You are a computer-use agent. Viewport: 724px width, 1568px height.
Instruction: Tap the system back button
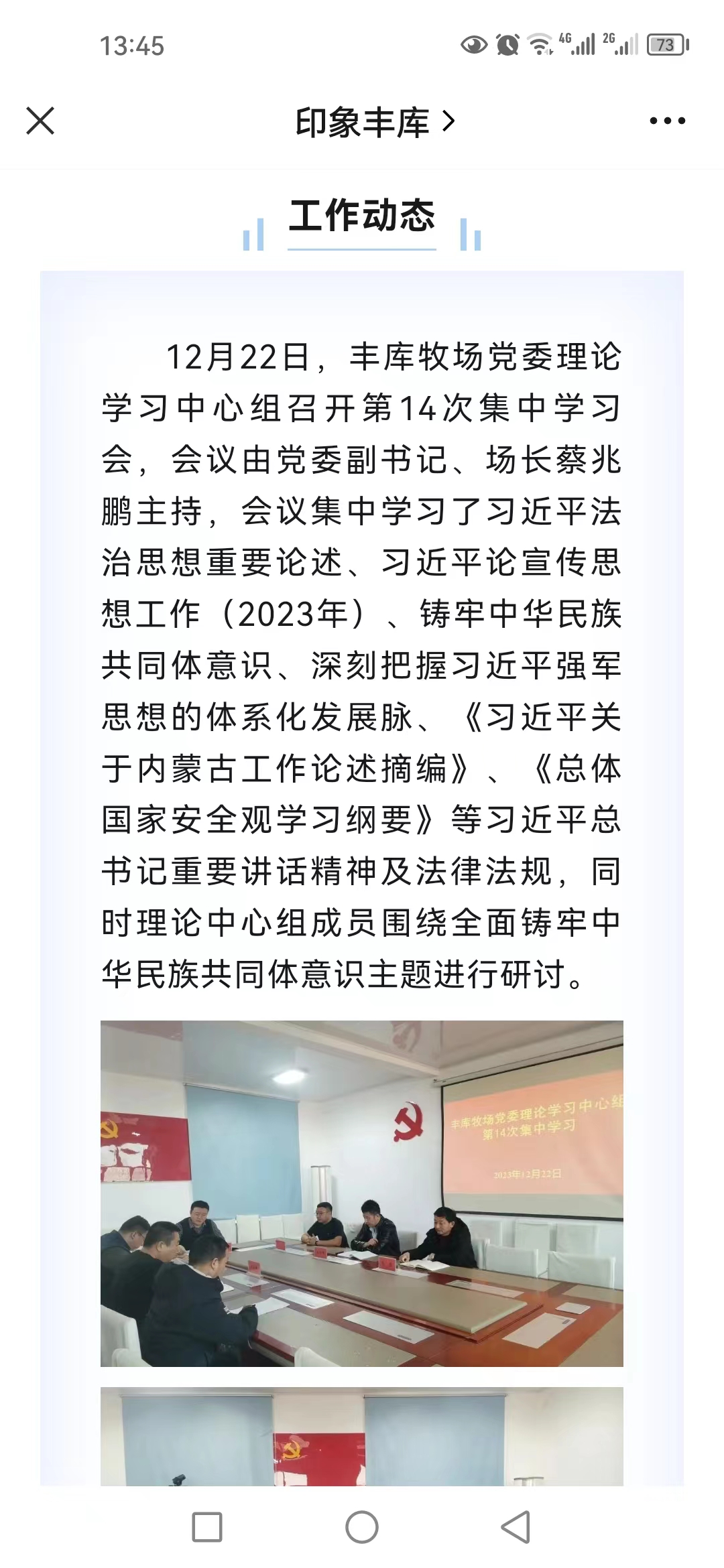516,1527
